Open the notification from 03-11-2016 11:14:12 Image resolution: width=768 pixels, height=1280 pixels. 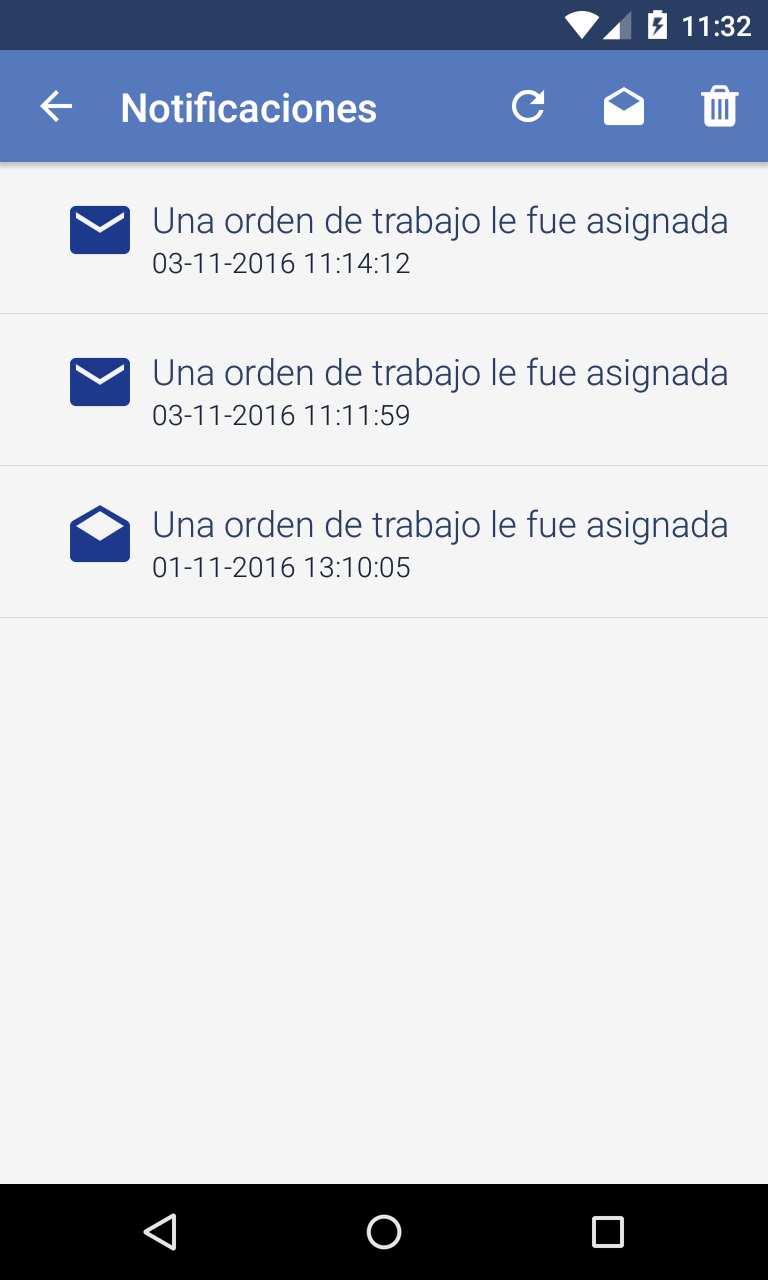click(x=384, y=238)
